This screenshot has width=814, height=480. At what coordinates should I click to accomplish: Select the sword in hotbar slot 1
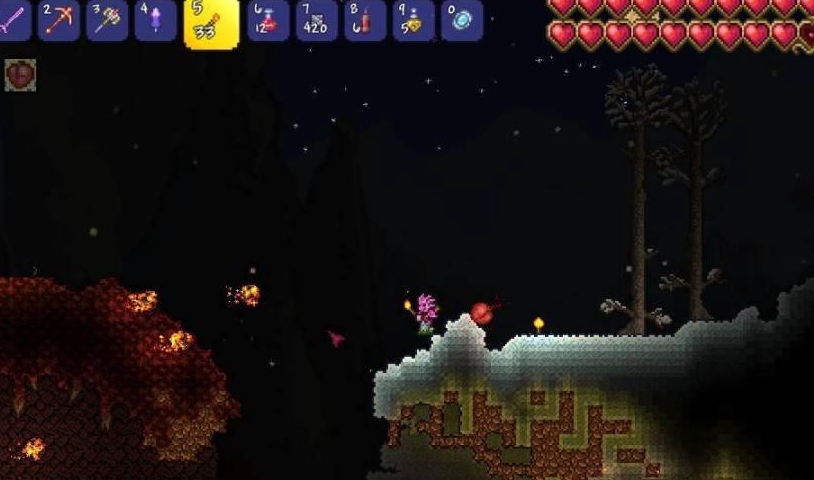point(12,20)
